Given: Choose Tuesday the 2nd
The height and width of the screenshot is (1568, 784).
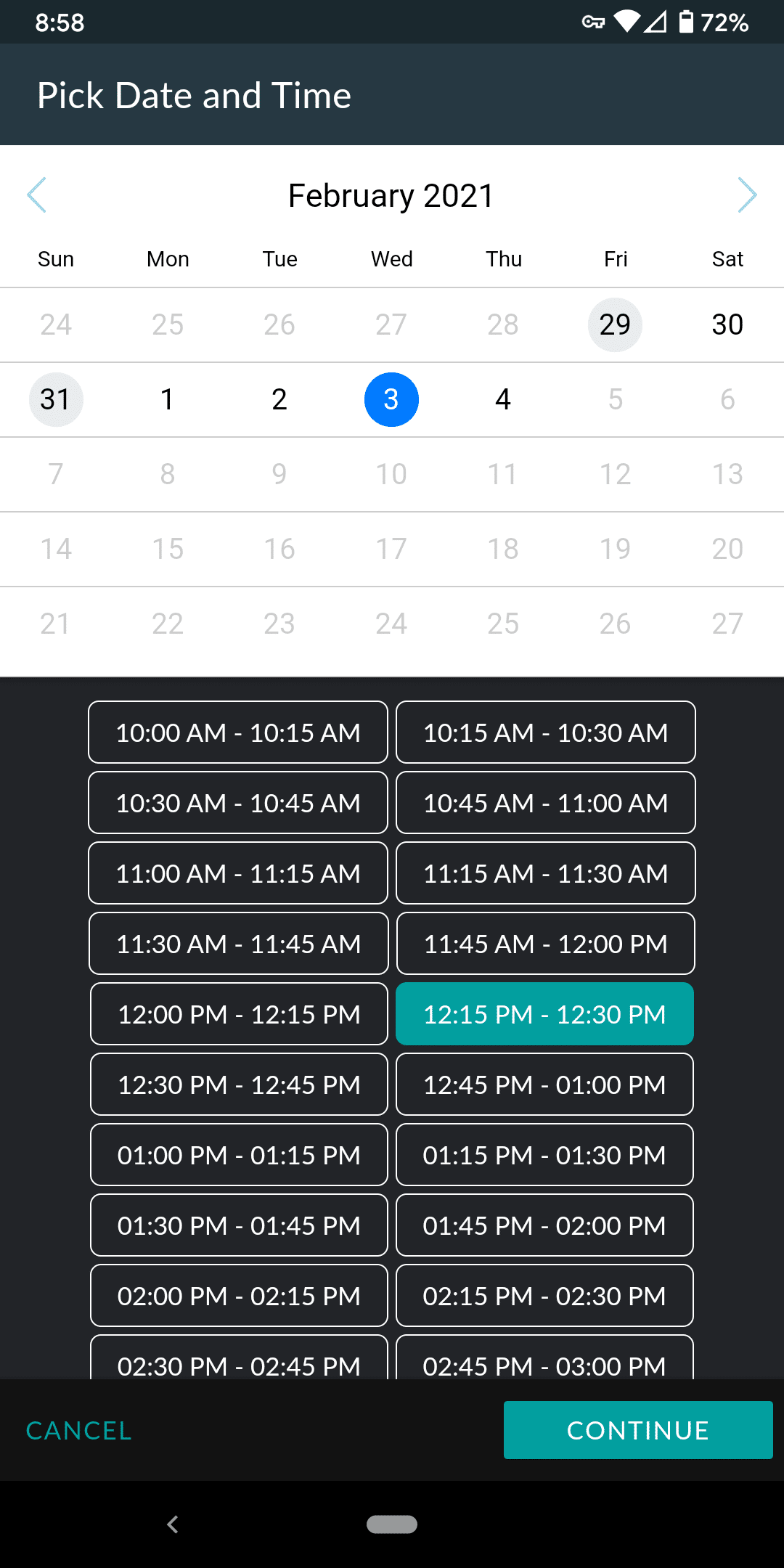Looking at the screenshot, I should coord(279,399).
